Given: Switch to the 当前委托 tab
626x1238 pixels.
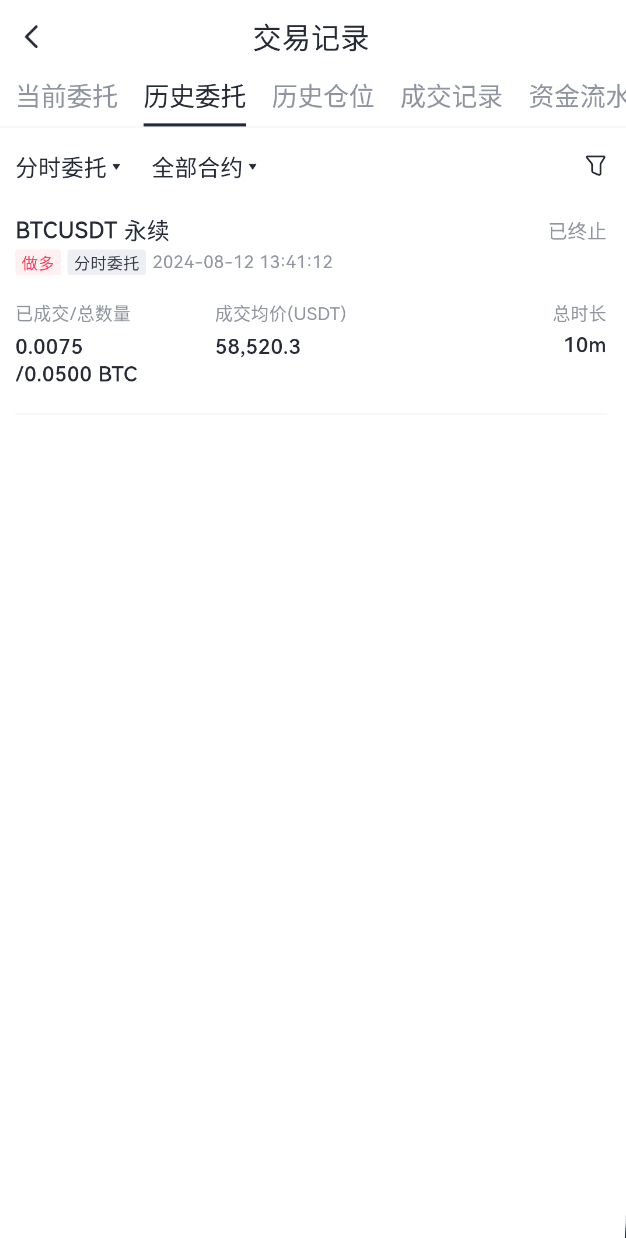Looking at the screenshot, I should [x=67, y=97].
